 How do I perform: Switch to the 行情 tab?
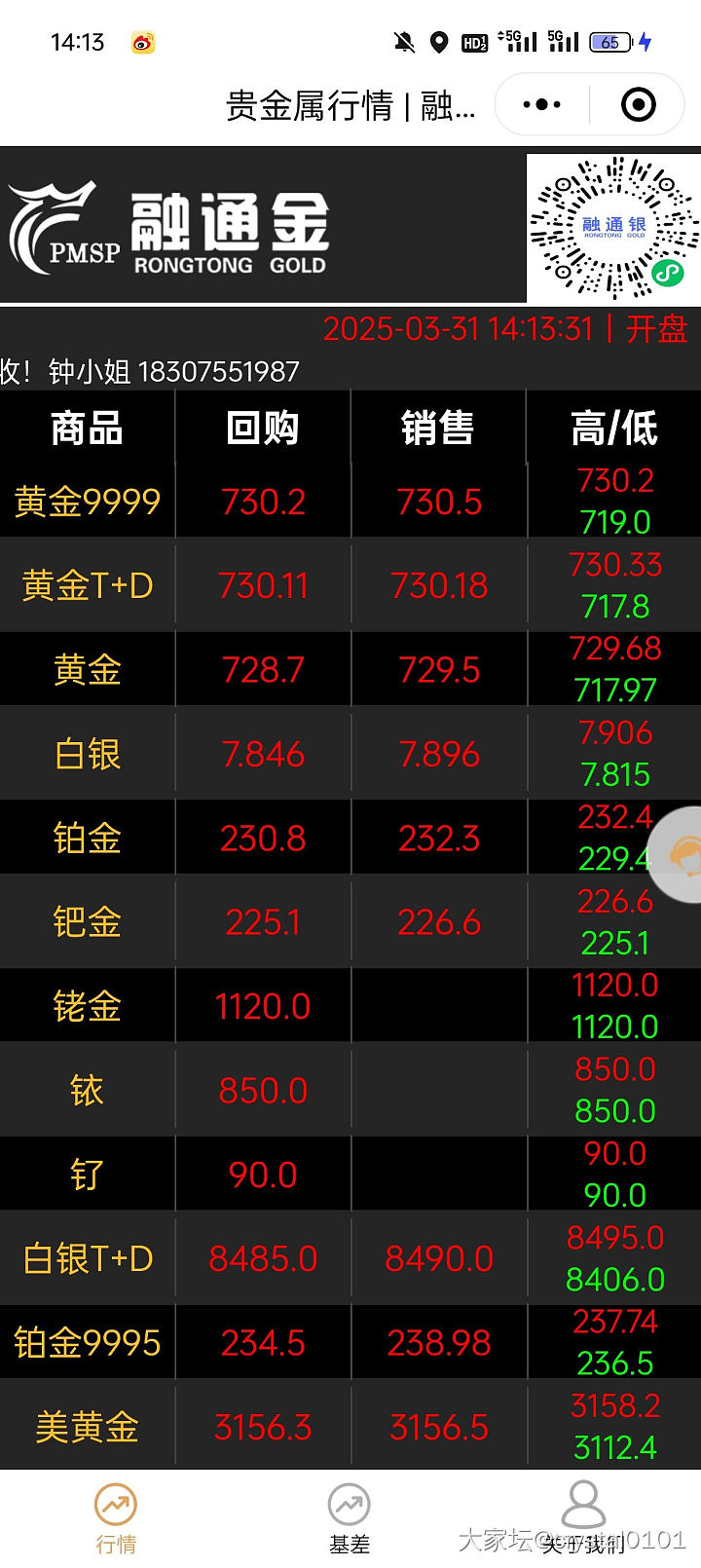116,1517
